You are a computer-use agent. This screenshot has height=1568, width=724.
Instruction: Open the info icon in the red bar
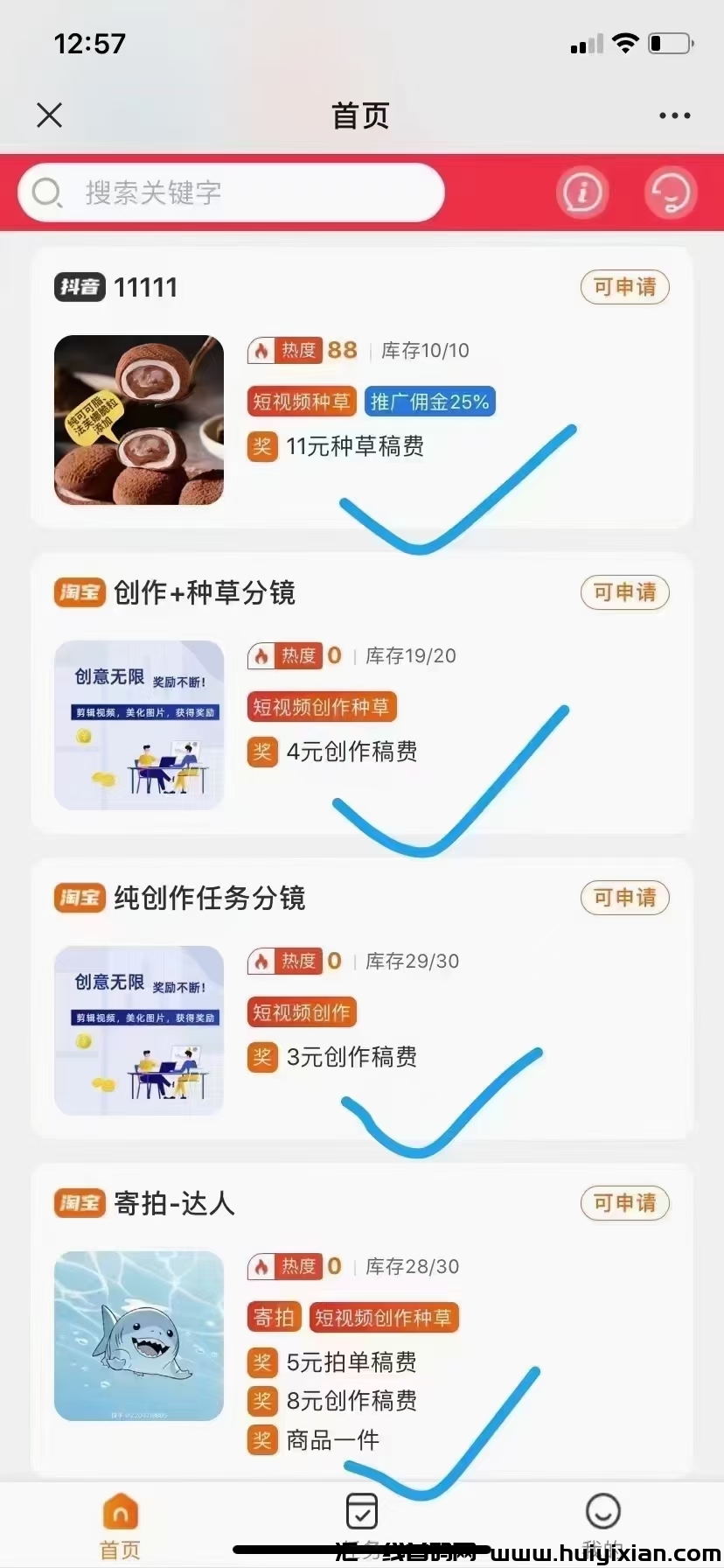pyautogui.click(x=582, y=192)
